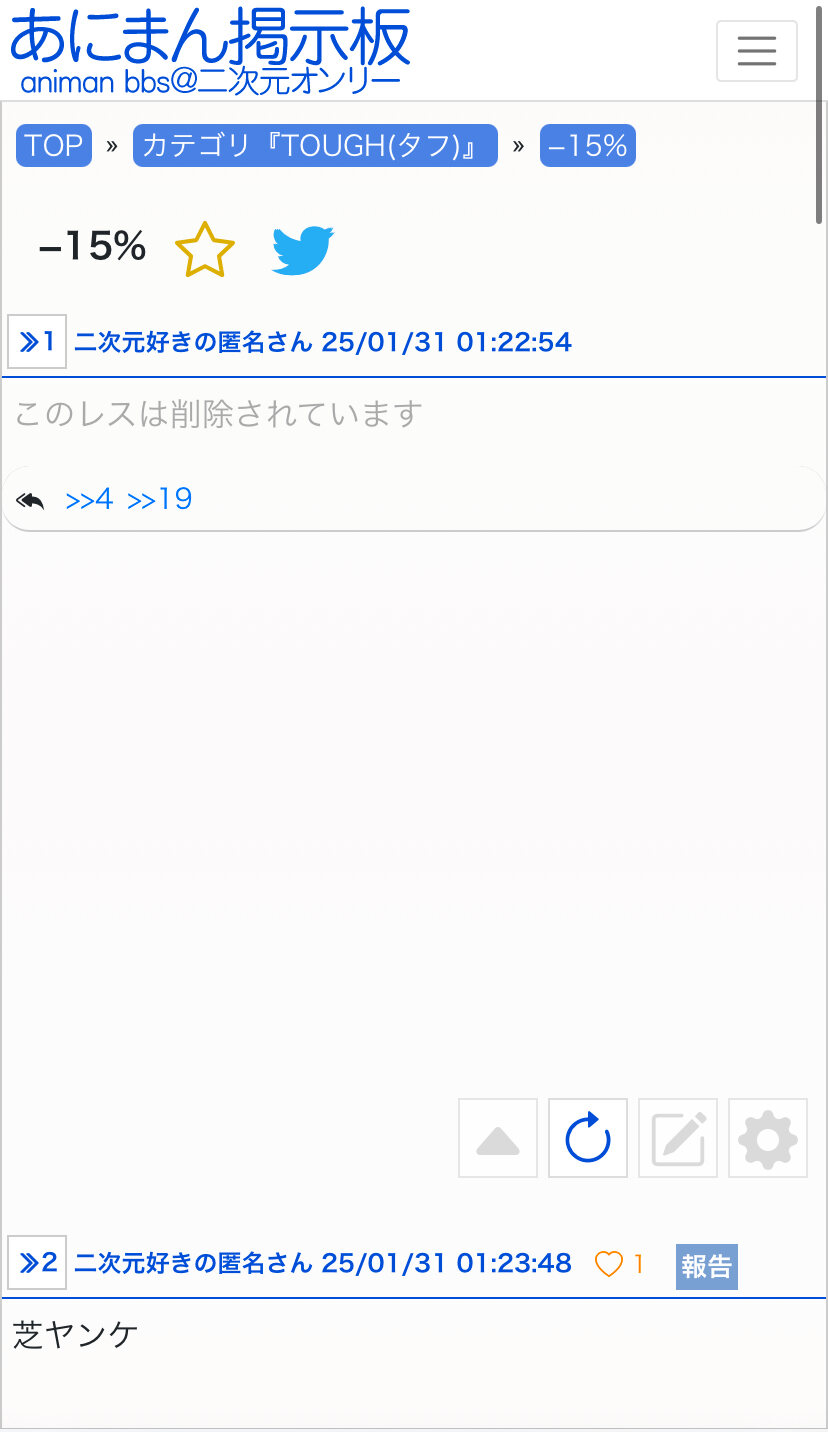Favorite this thread with the star

(x=204, y=250)
